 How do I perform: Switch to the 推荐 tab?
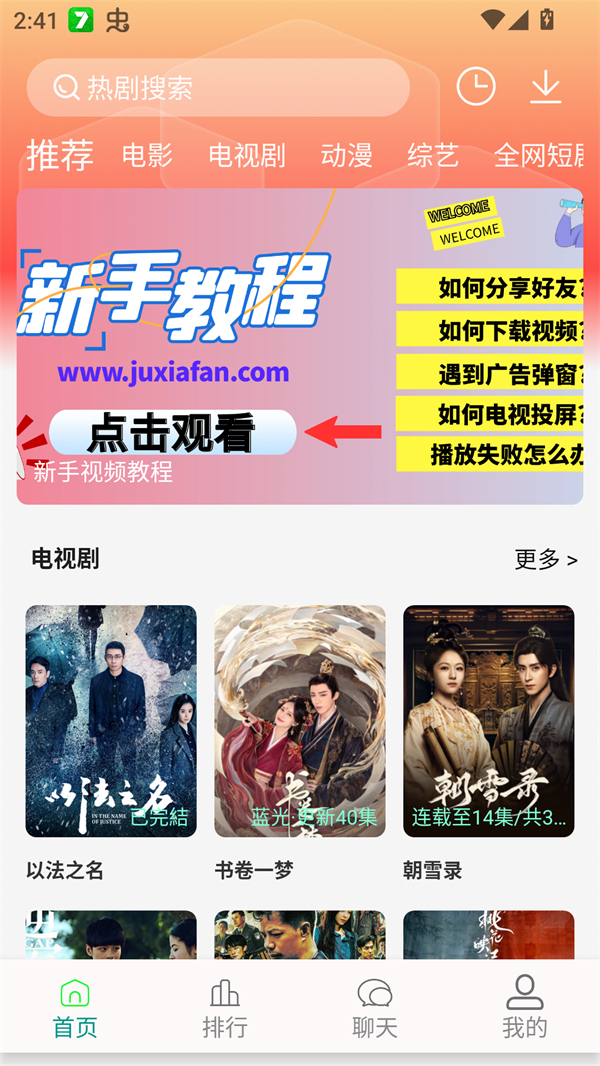click(x=60, y=155)
